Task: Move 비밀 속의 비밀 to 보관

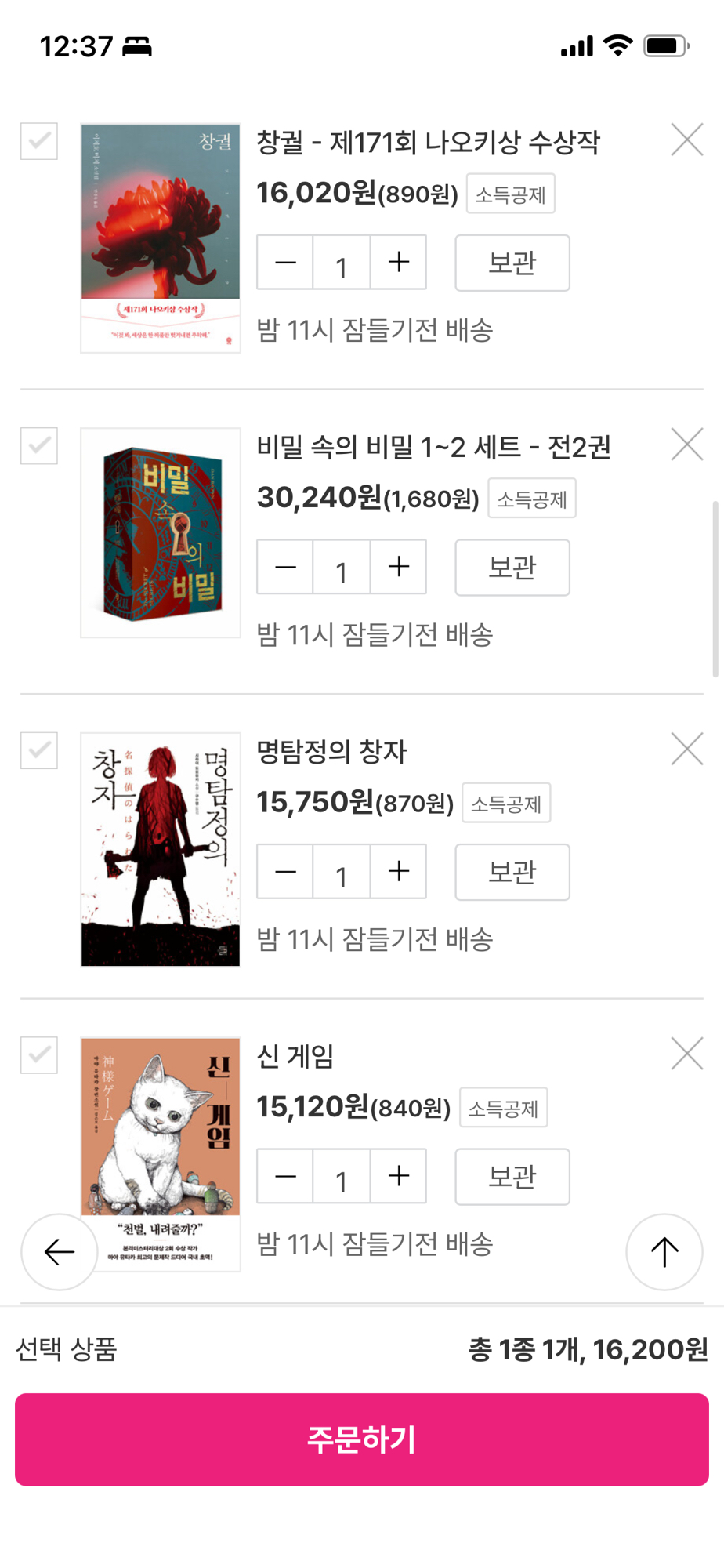Action: [512, 567]
